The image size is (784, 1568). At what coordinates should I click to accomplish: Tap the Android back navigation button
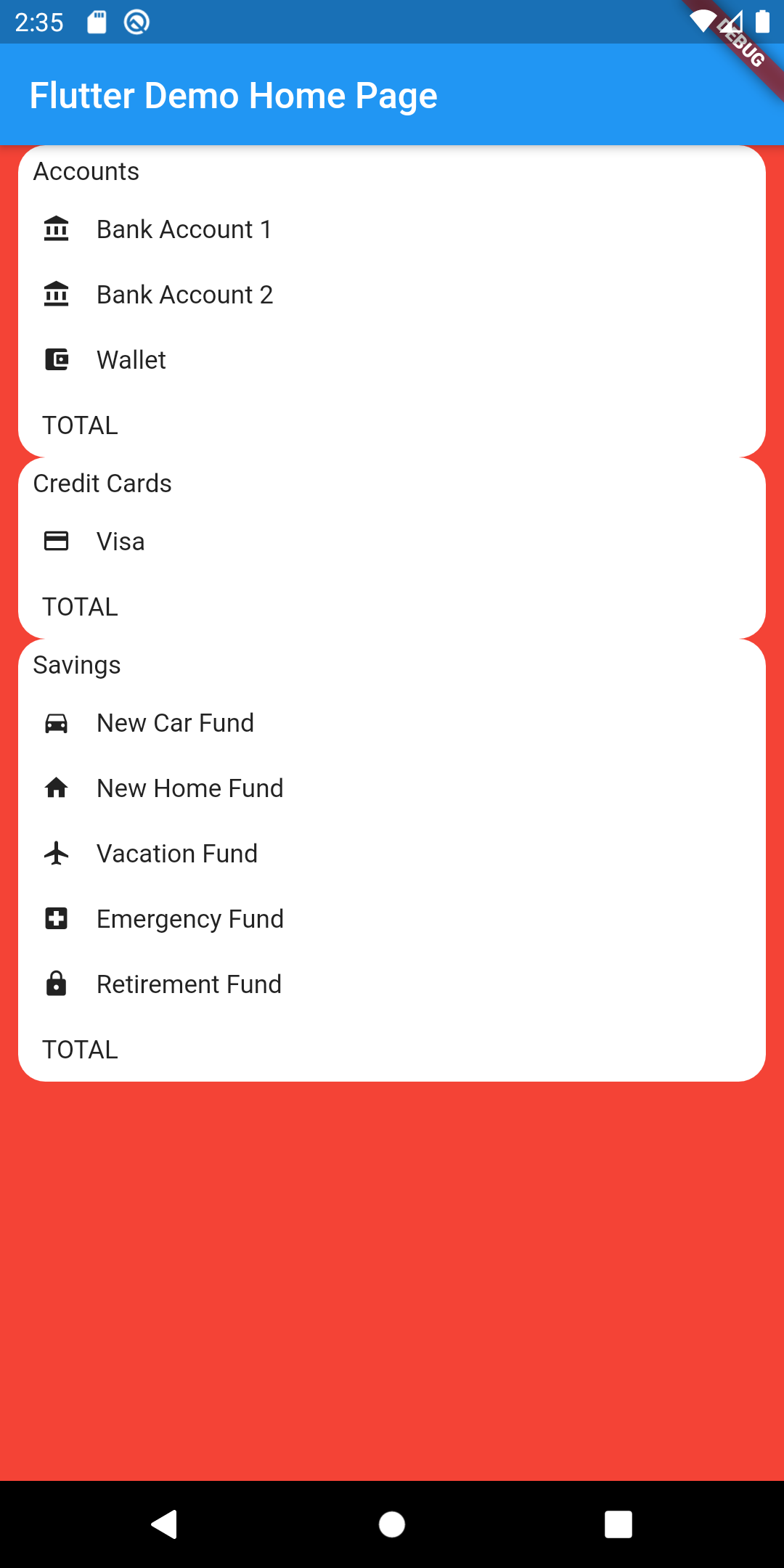[165, 1524]
